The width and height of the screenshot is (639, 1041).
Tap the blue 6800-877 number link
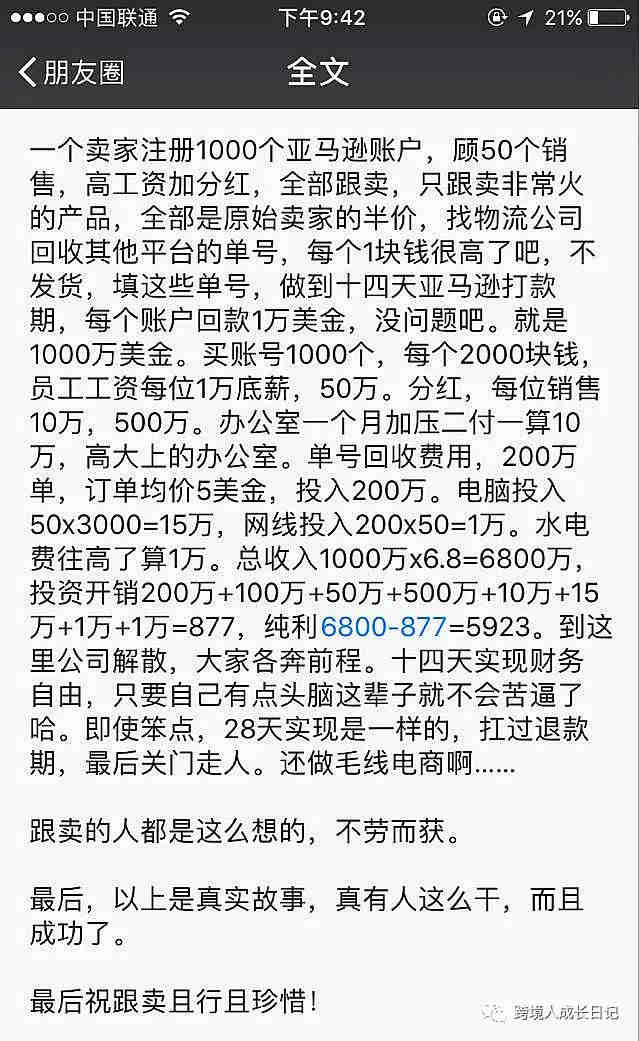click(x=383, y=627)
